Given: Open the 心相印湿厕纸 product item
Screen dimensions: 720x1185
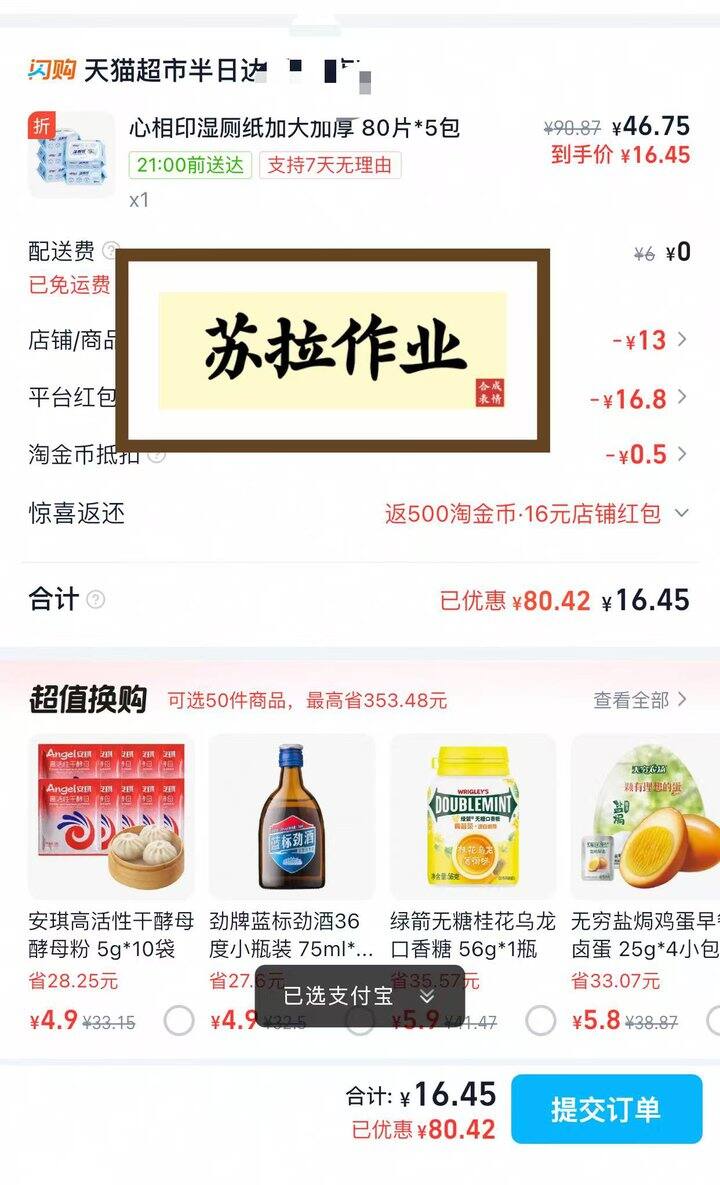Looking at the screenshot, I should (x=294, y=128).
